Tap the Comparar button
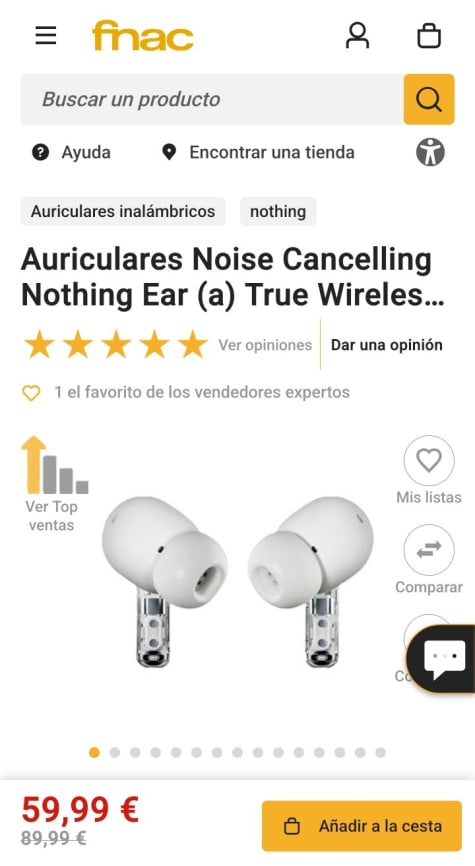Screen dimensions: 475x866 tap(429, 559)
